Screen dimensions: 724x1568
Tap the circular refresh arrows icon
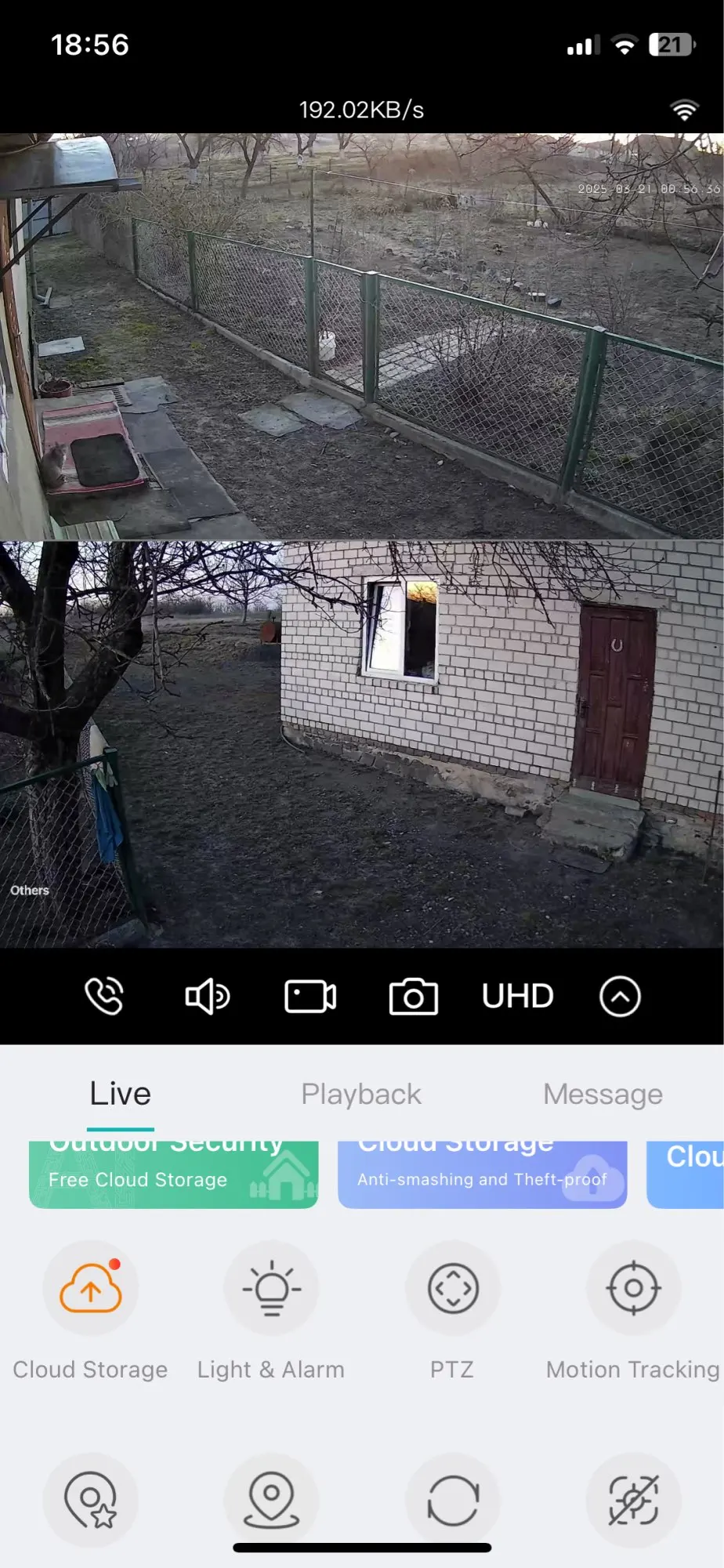click(452, 1500)
